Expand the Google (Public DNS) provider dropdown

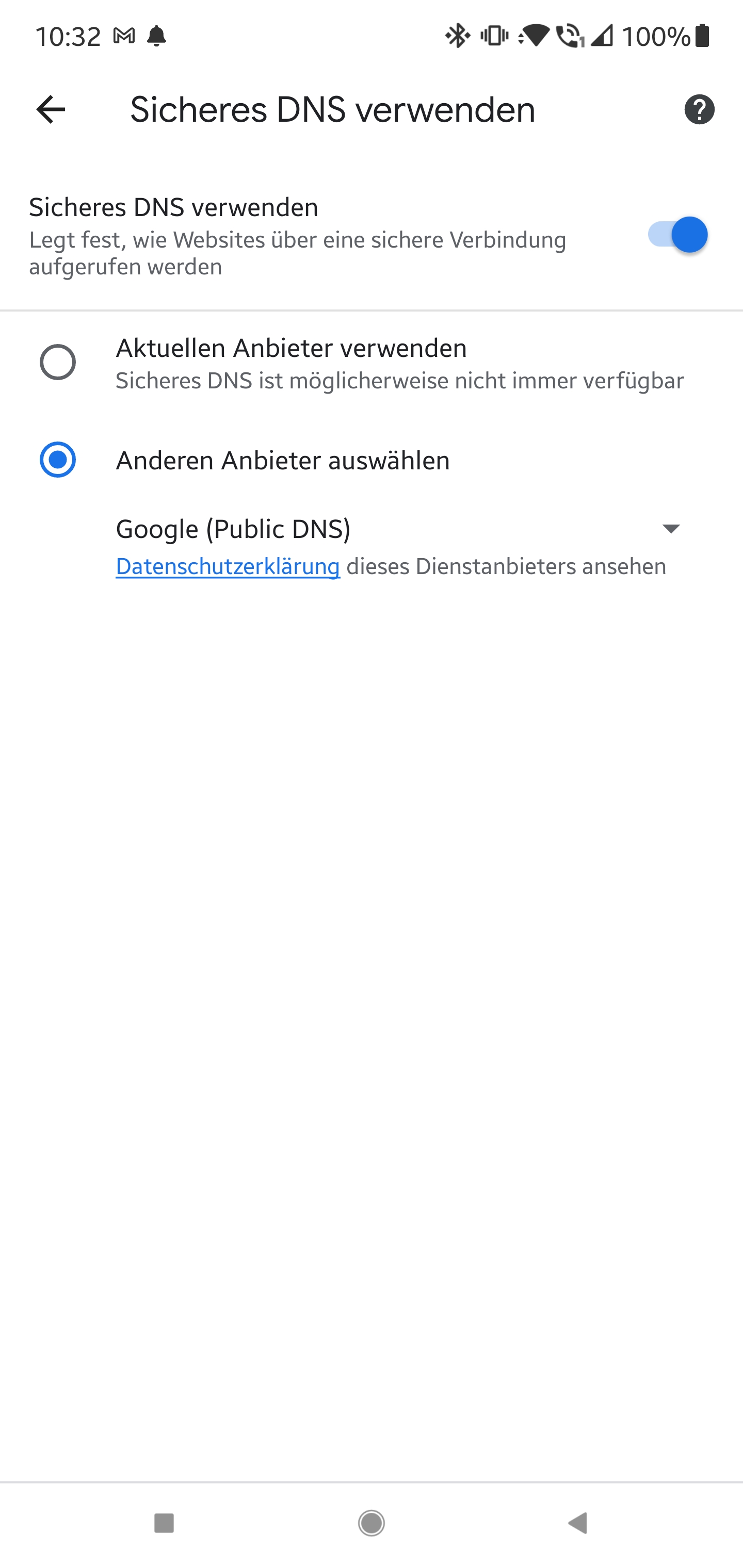(670, 528)
